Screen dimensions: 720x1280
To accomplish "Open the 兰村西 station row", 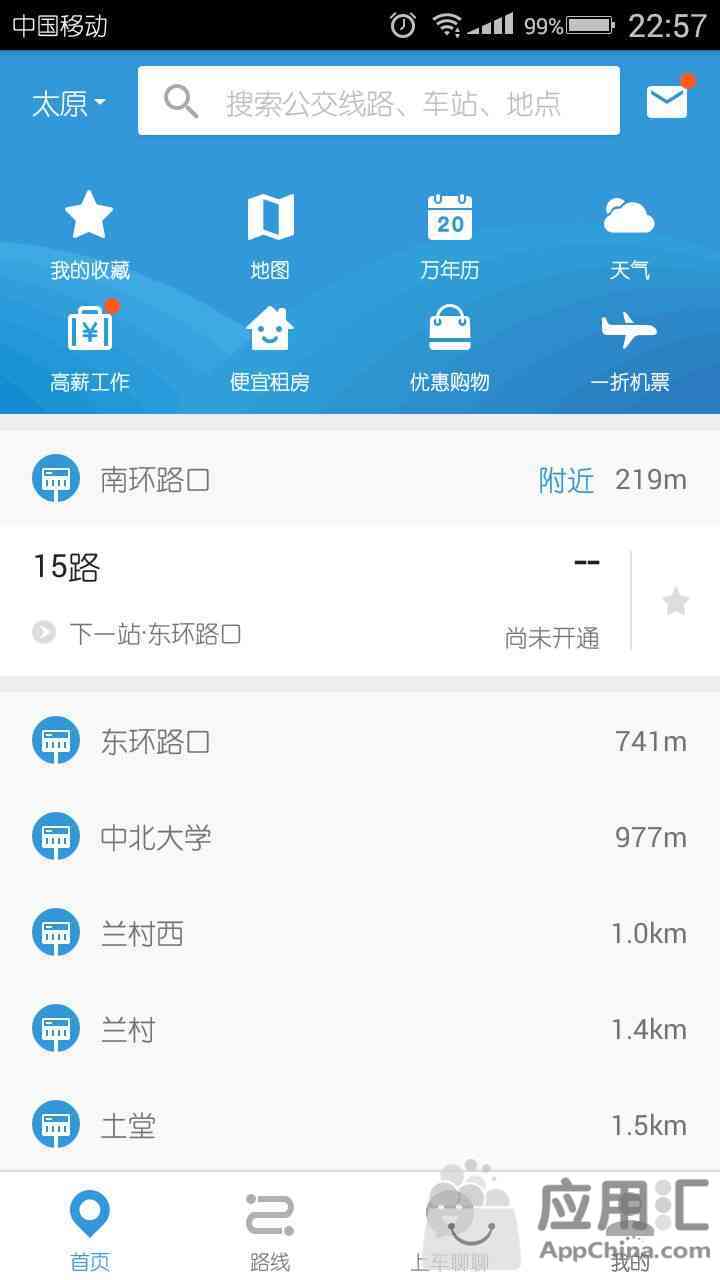I will point(360,933).
